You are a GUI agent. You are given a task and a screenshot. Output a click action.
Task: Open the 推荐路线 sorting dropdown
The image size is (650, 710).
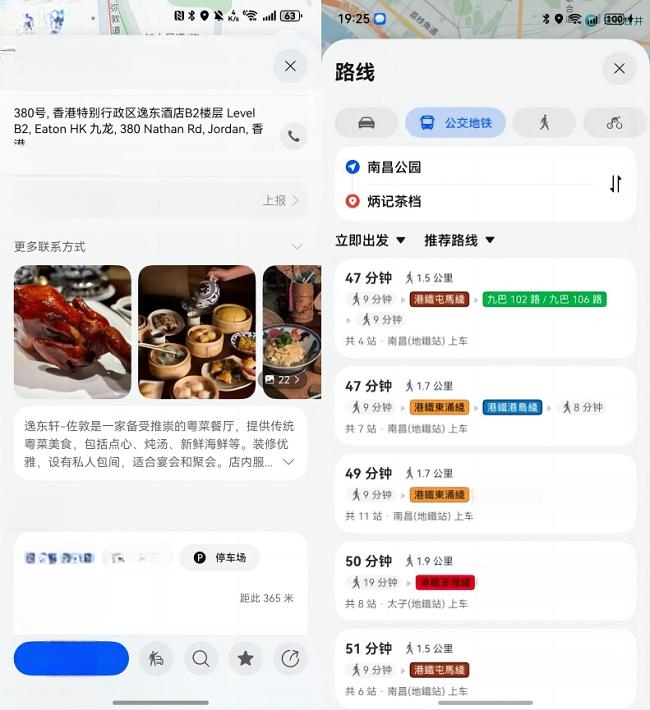pyautogui.click(x=459, y=240)
